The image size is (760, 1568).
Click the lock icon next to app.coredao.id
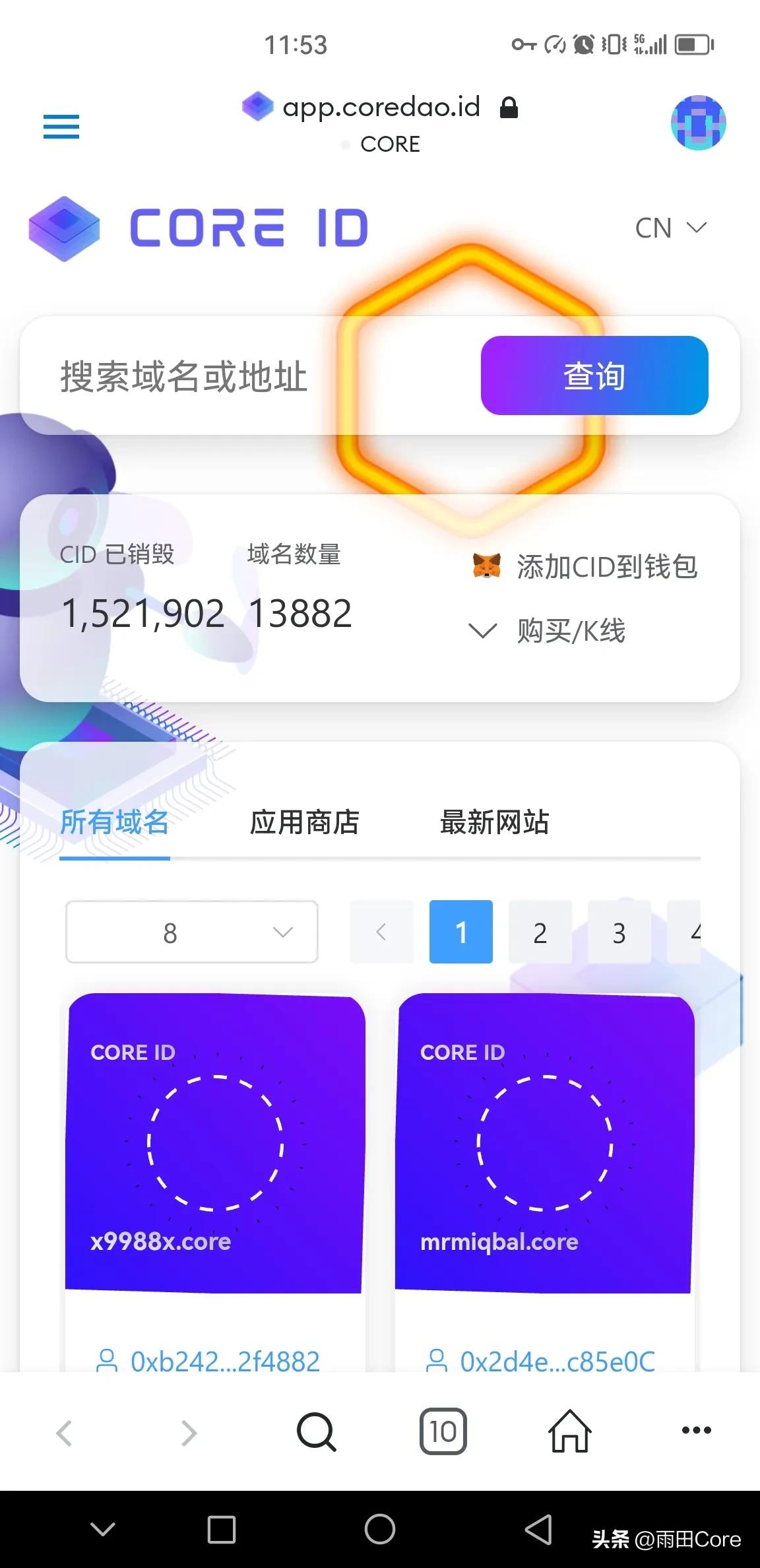coord(508,107)
